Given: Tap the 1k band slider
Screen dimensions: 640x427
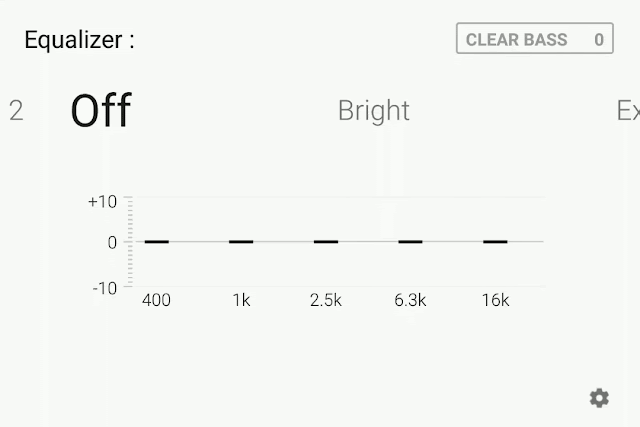Looking at the screenshot, I should tap(241, 242).
